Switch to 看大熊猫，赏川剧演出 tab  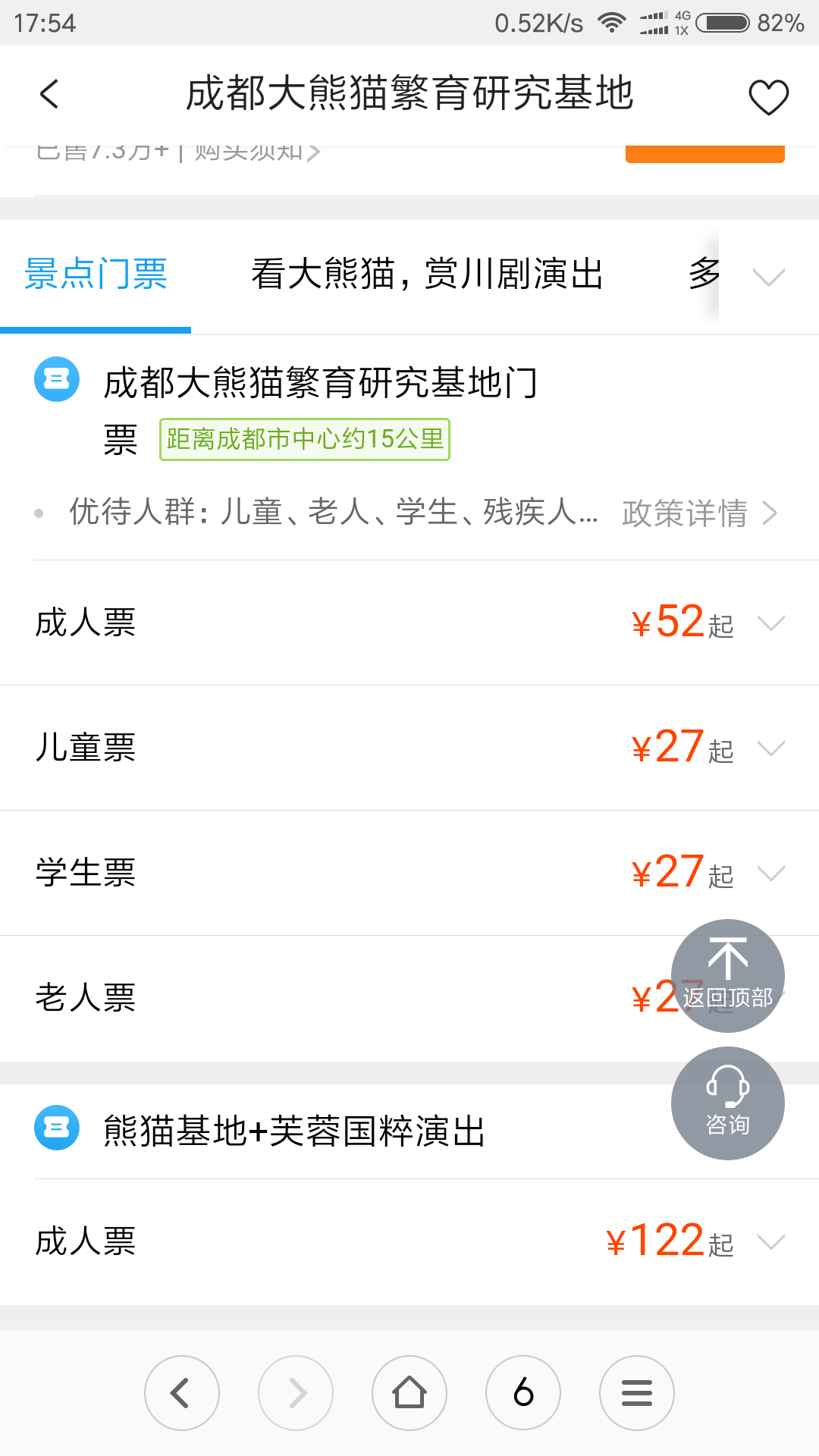point(427,274)
